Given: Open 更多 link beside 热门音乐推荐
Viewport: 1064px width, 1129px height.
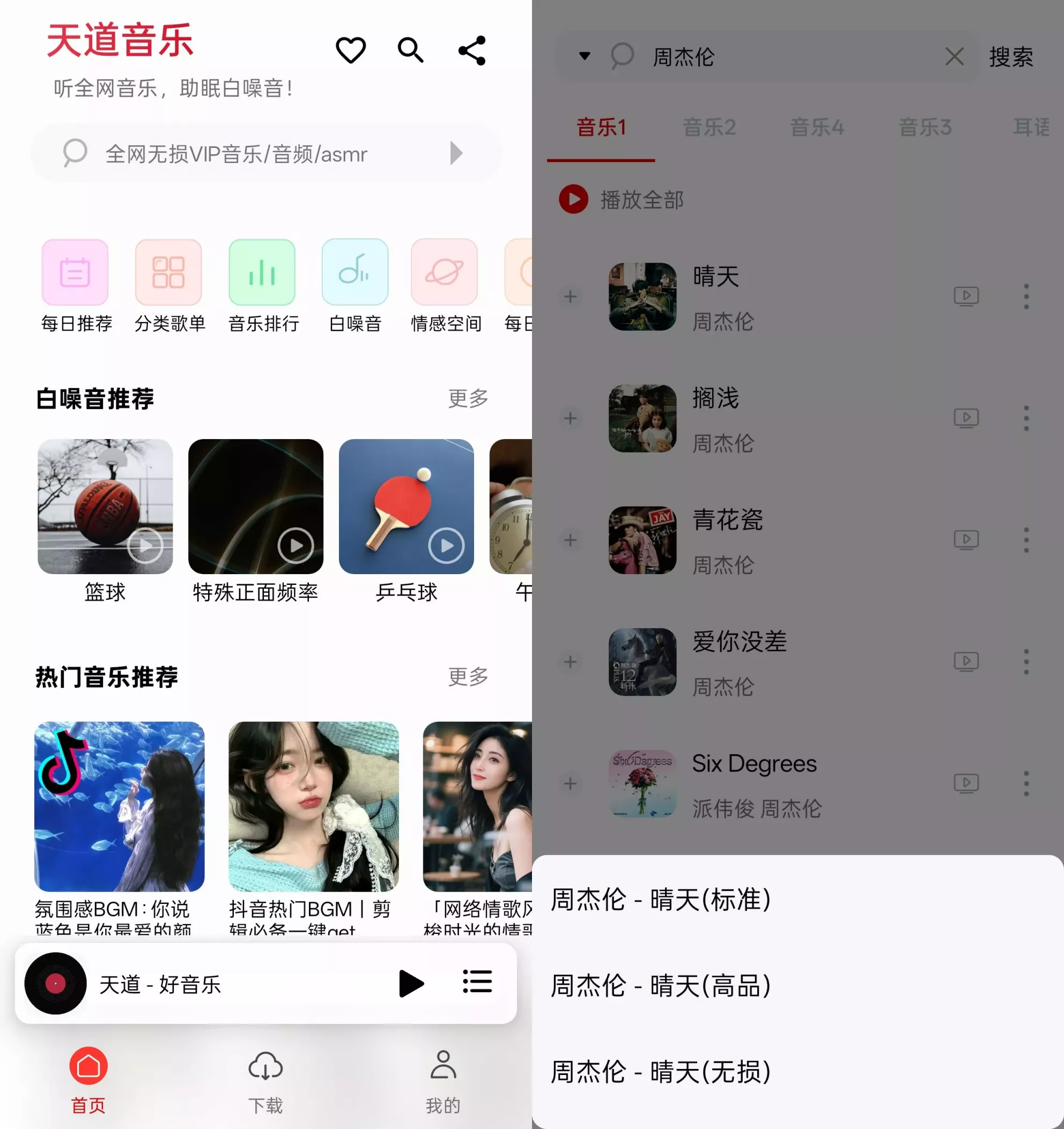Looking at the screenshot, I should (467, 677).
